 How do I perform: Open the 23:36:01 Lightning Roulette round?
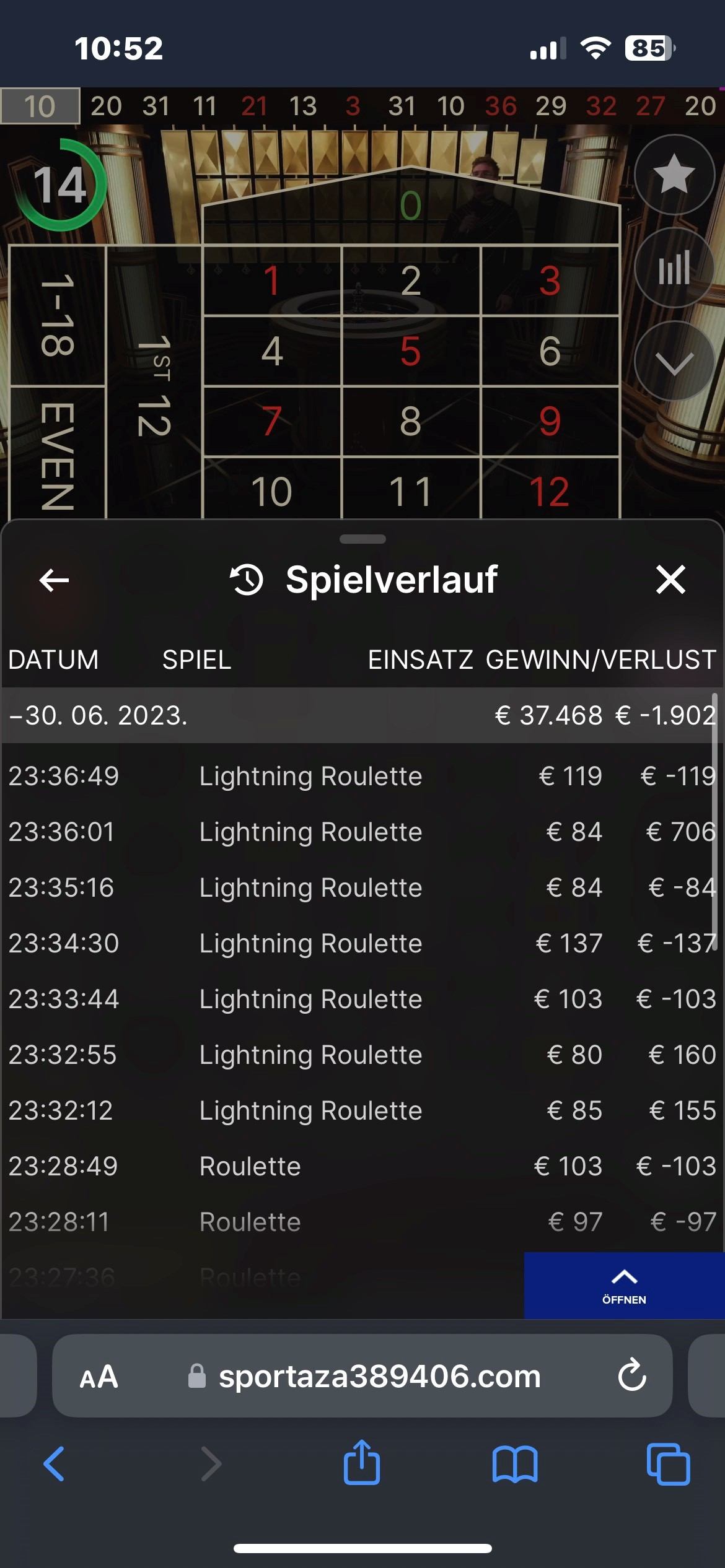(x=310, y=832)
